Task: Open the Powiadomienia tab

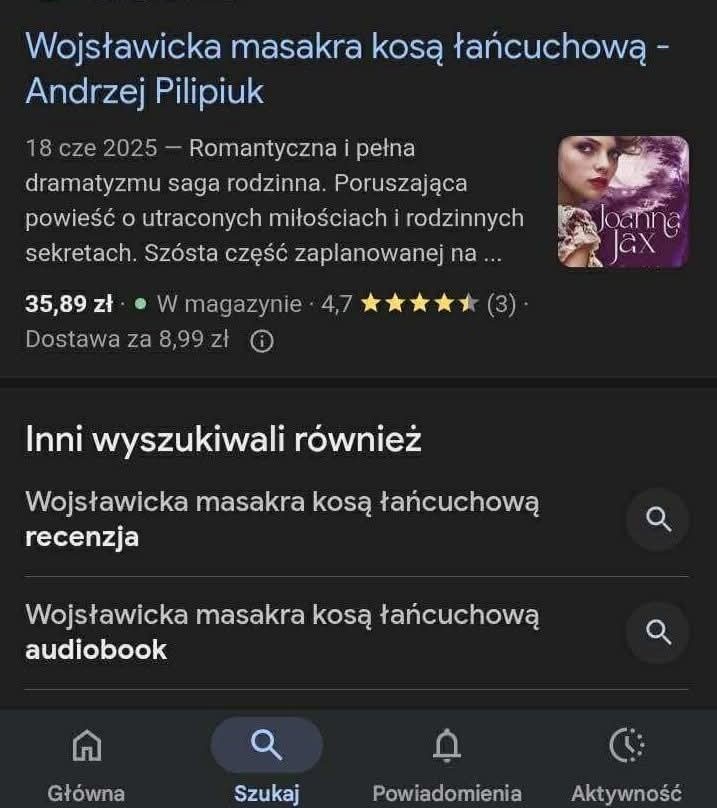Action: pyautogui.click(x=447, y=765)
